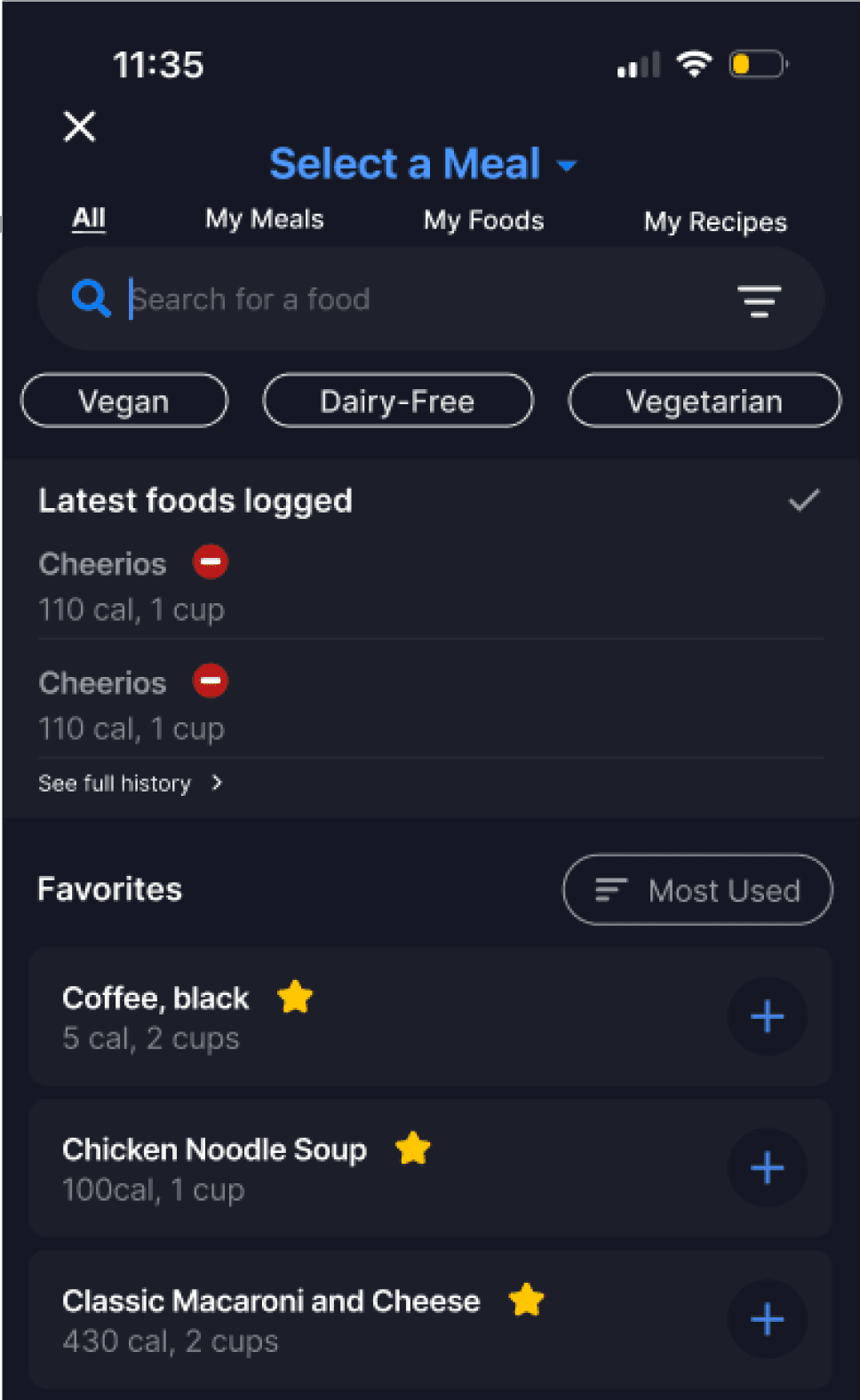Unfavorite Coffee, black via its star

tap(295, 998)
